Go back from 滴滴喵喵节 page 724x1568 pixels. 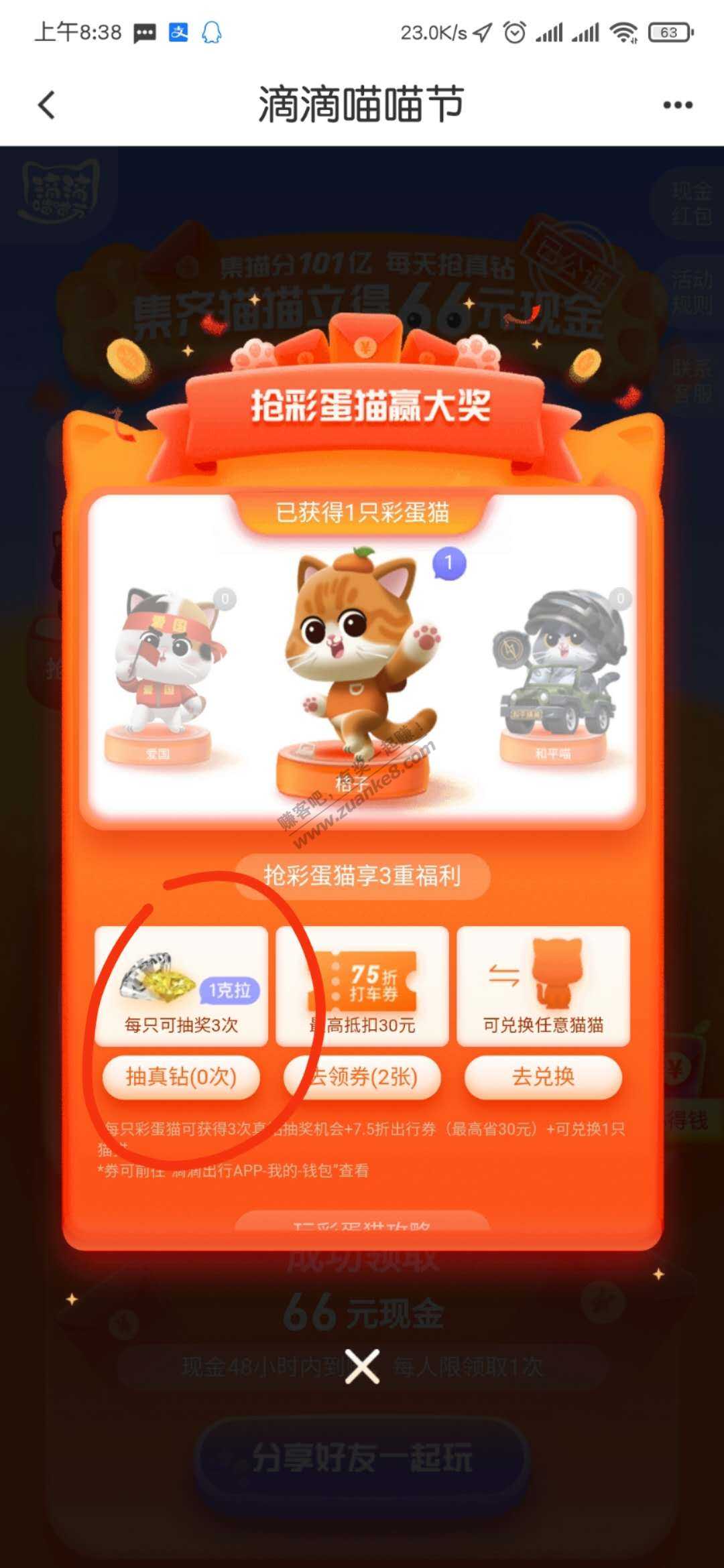point(46,105)
